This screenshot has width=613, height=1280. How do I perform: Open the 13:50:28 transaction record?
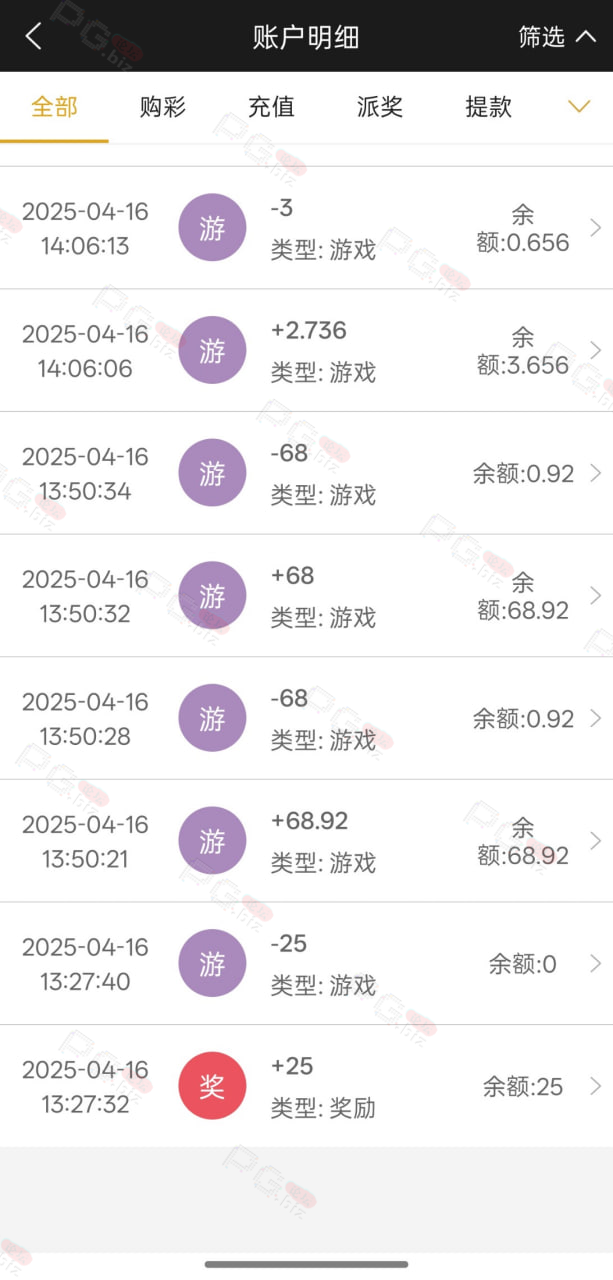coord(306,718)
